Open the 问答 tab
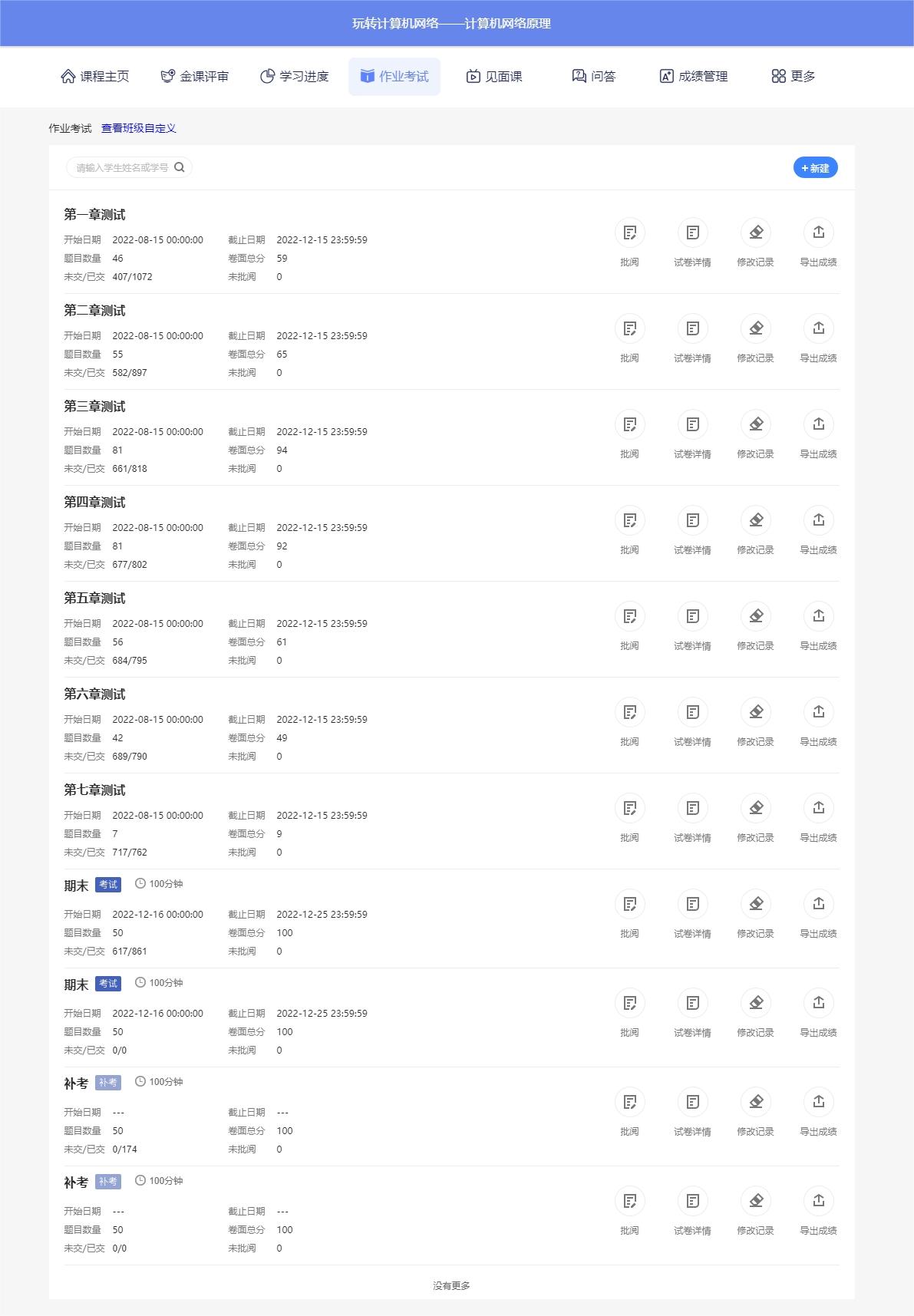The height and width of the screenshot is (1316, 914). pyautogui.click(x=594, y=77)
